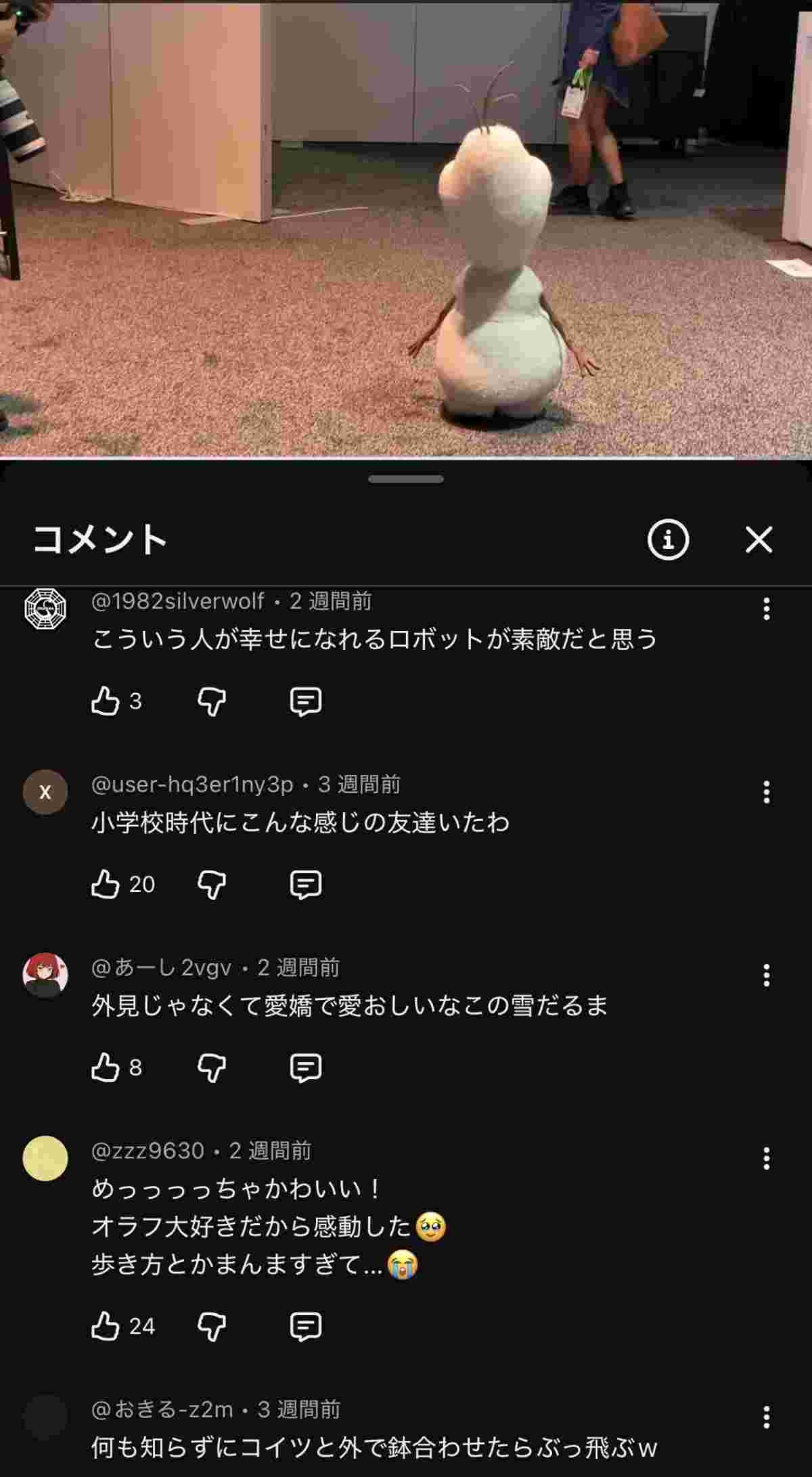Like the comment by @user-hq3er1ny3p
Viewport: 812px width, 1477px height.
[x=106, y=884]
